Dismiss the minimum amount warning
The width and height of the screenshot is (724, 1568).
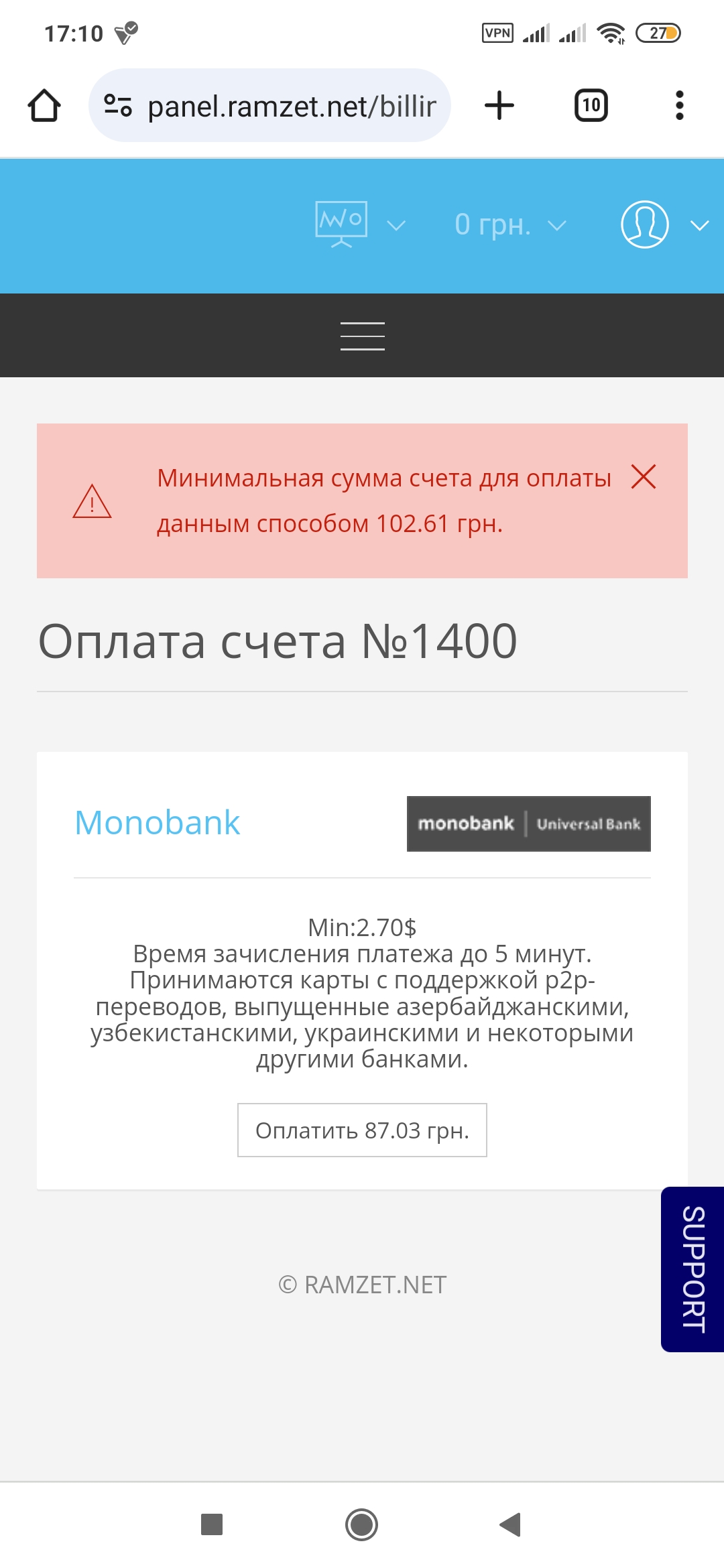[643, 477]
